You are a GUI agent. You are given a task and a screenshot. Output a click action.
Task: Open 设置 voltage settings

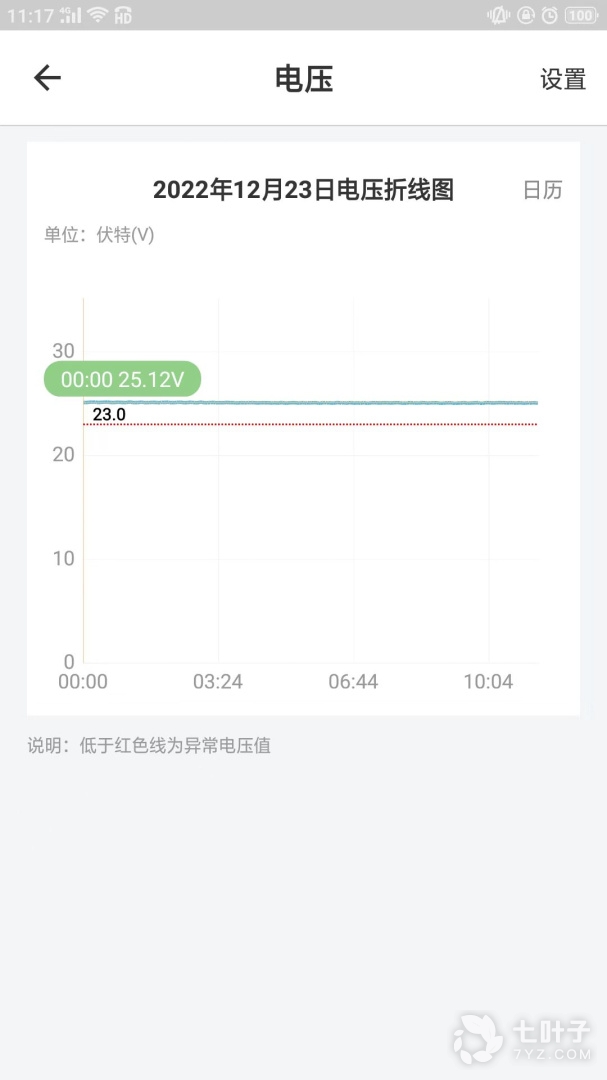(x=562, y=80)
